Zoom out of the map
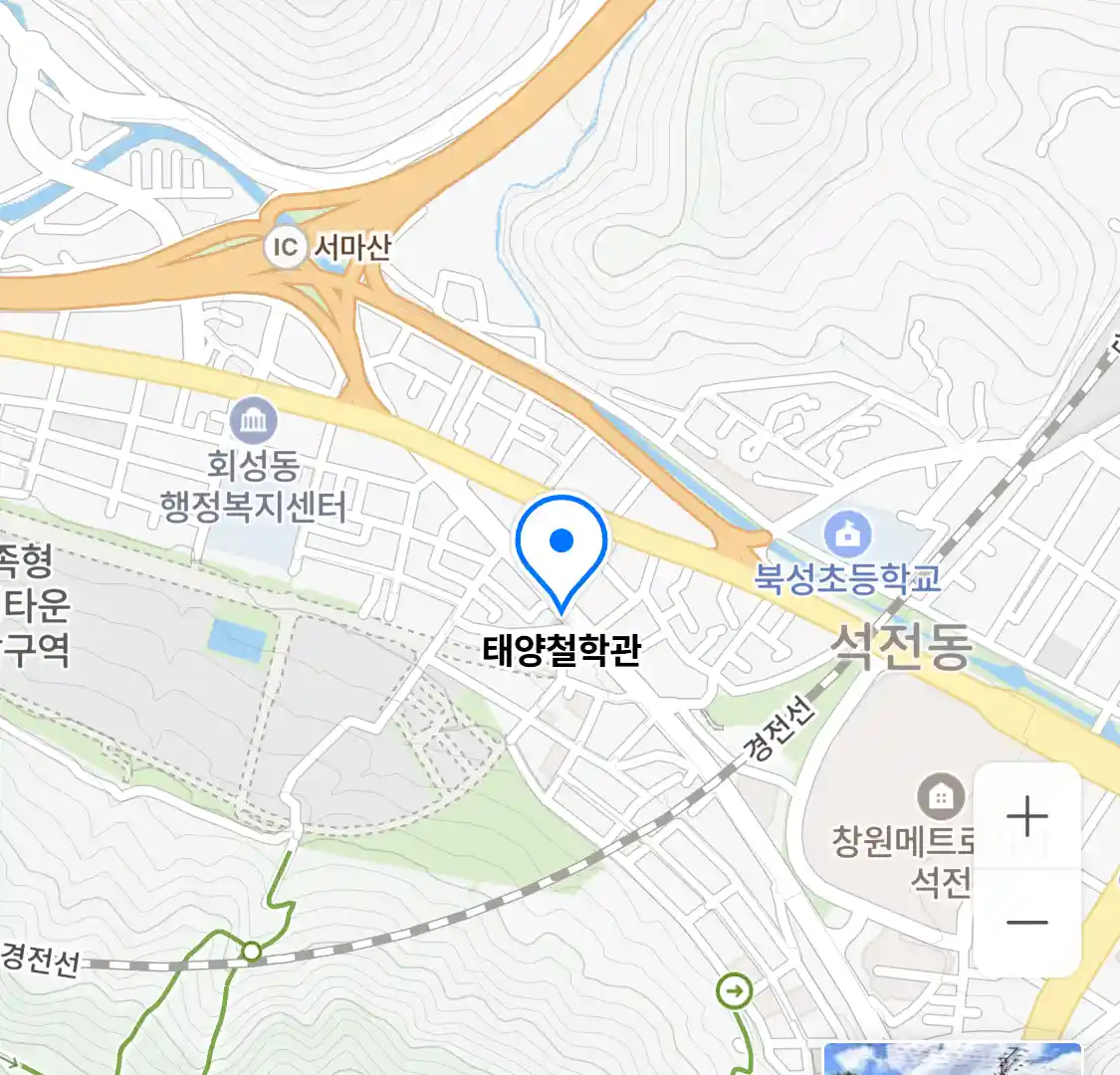This screenshot has width=1120, height=1075. point(1026,923)
